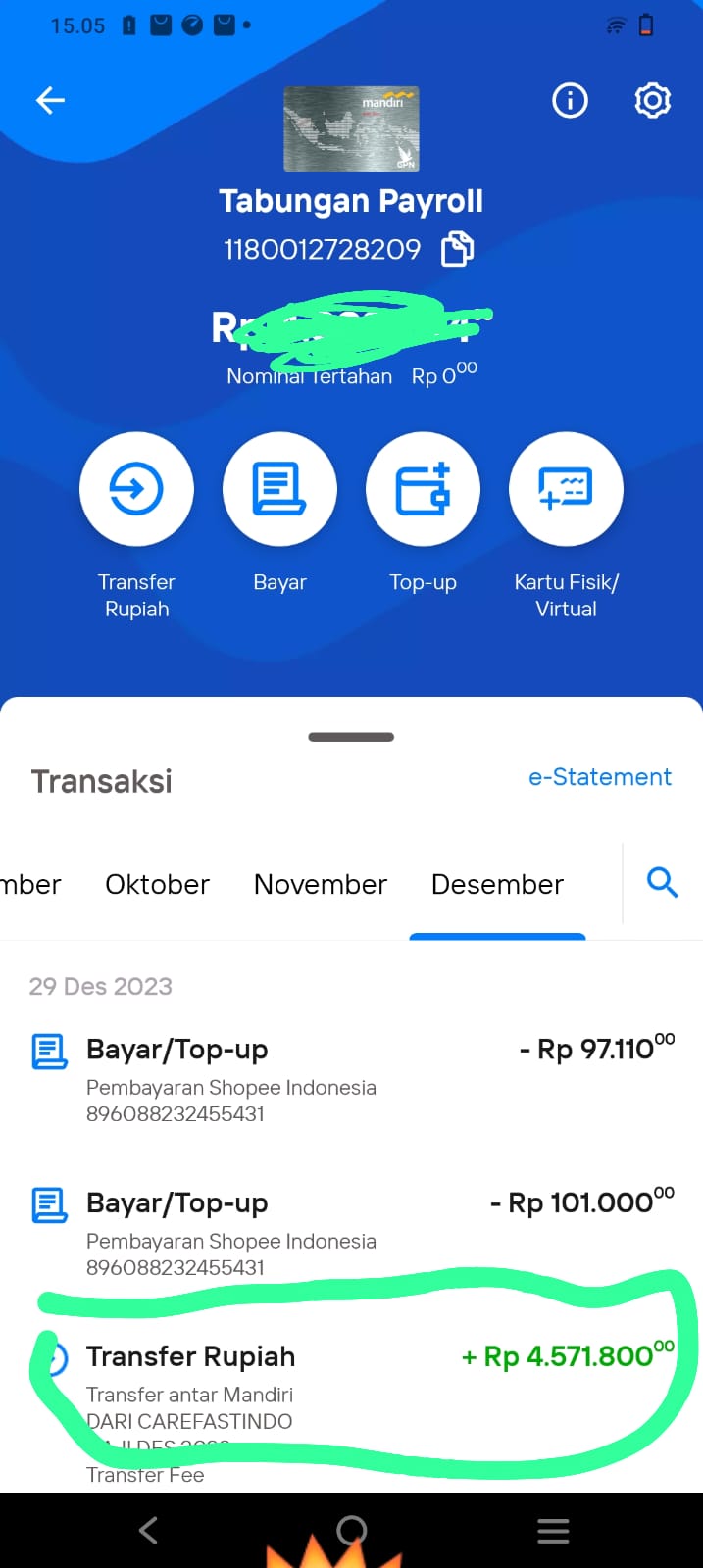This screenshot has height=1568, width=703.
Task: Switch to the Oktober tab
Action: [157, 884]
